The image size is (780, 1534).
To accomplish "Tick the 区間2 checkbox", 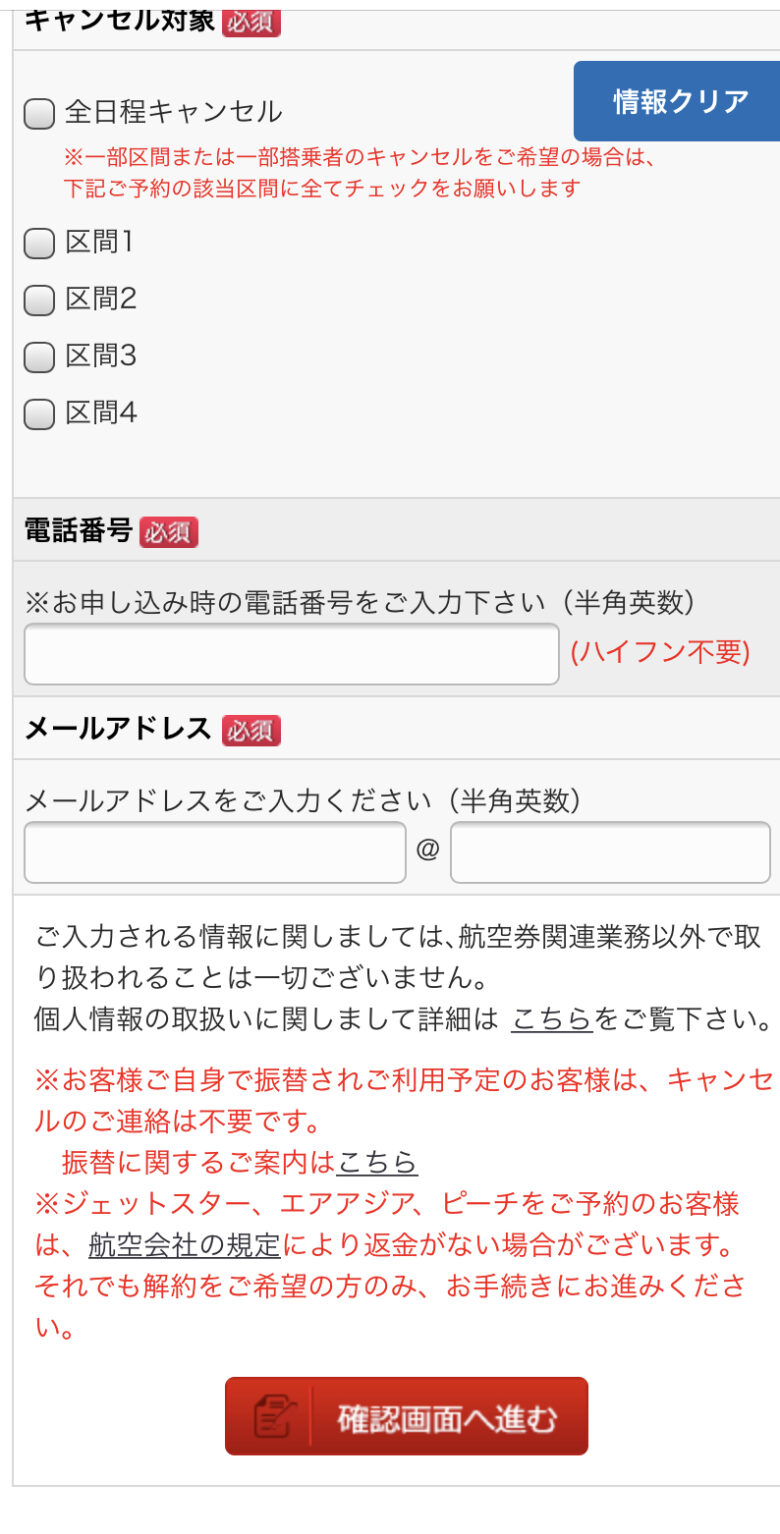I will point(39,300).
